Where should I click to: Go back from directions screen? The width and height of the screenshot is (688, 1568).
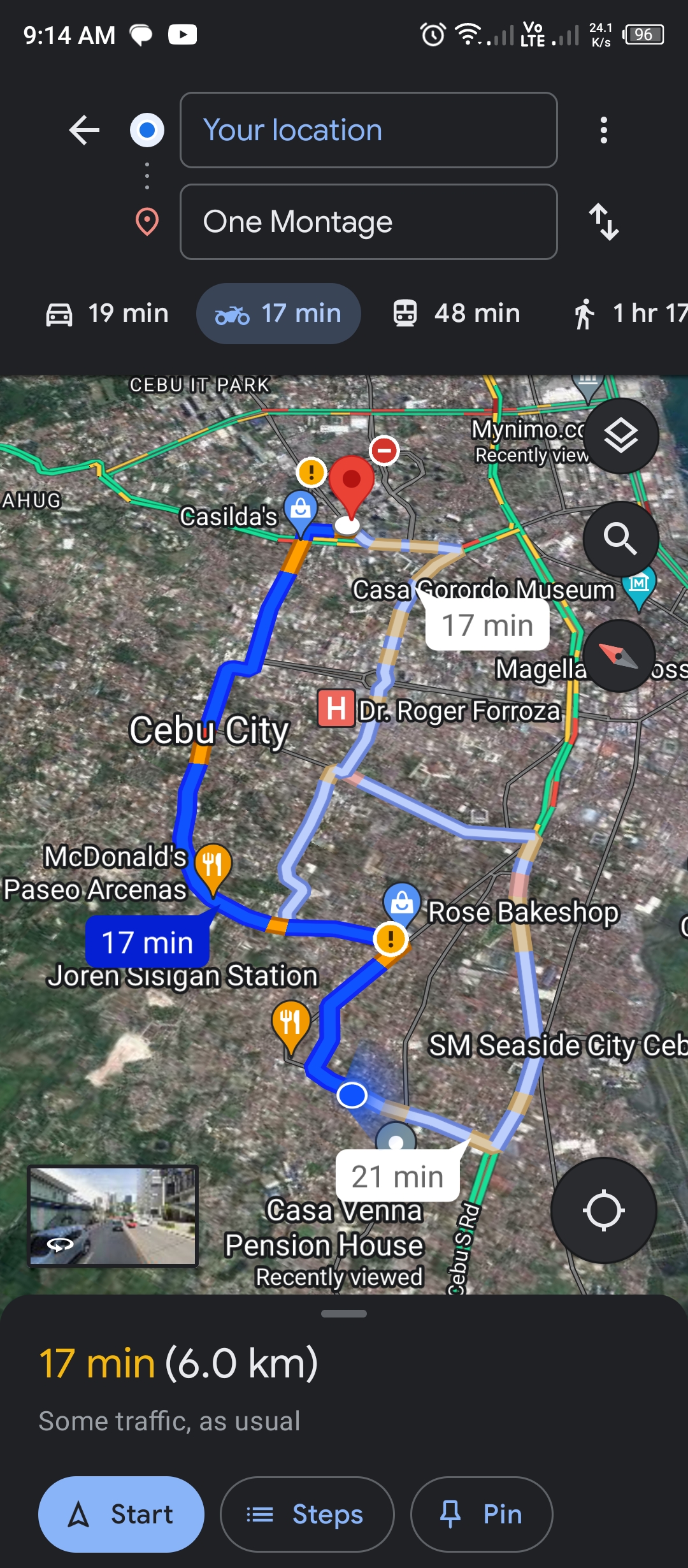click(84, 131)
